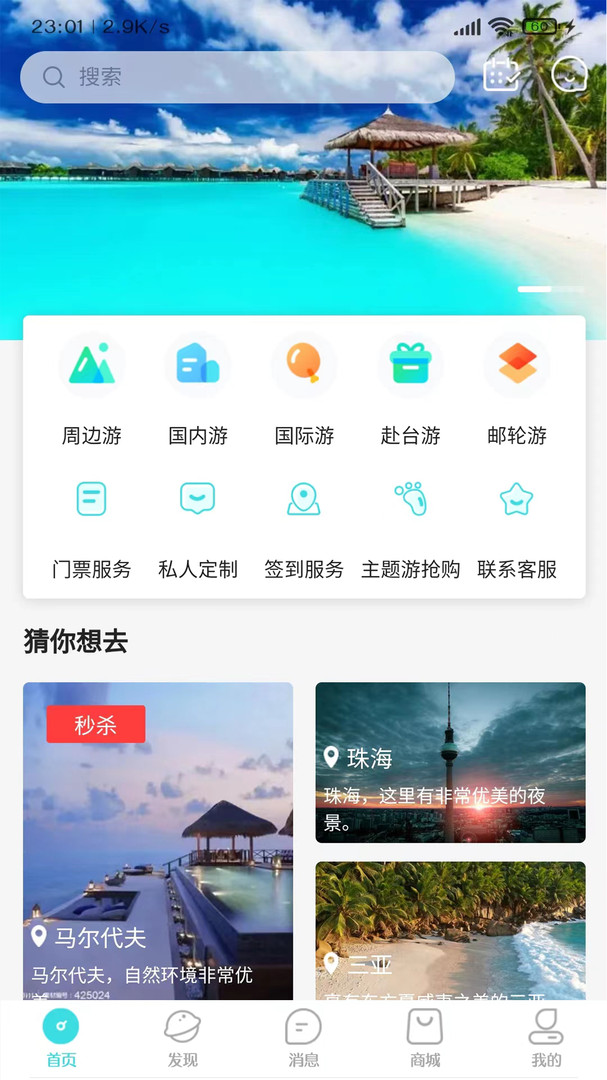Choose 赴台游 category
607x1080 pixels.
410,389
